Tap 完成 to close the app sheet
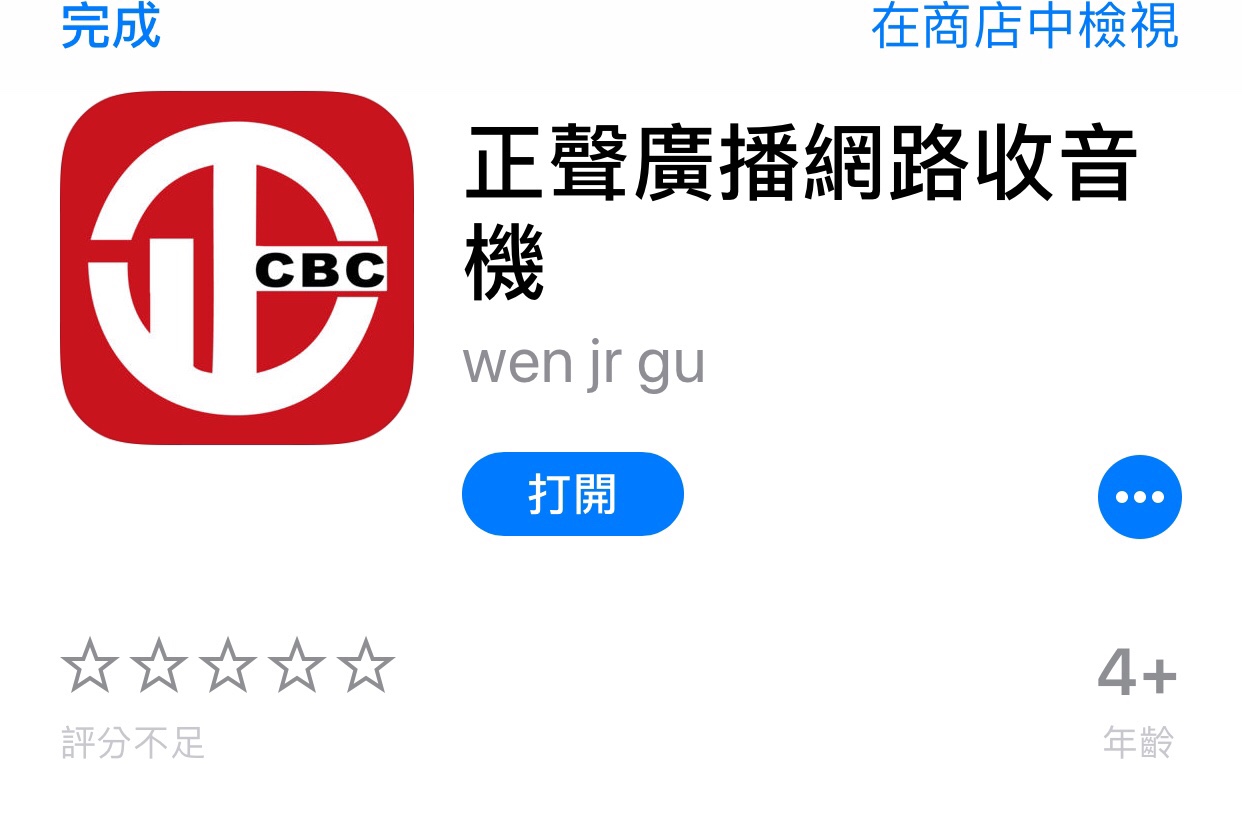Screen dimensions: 1242x820 pyautogui.click(x=111, y=27)
